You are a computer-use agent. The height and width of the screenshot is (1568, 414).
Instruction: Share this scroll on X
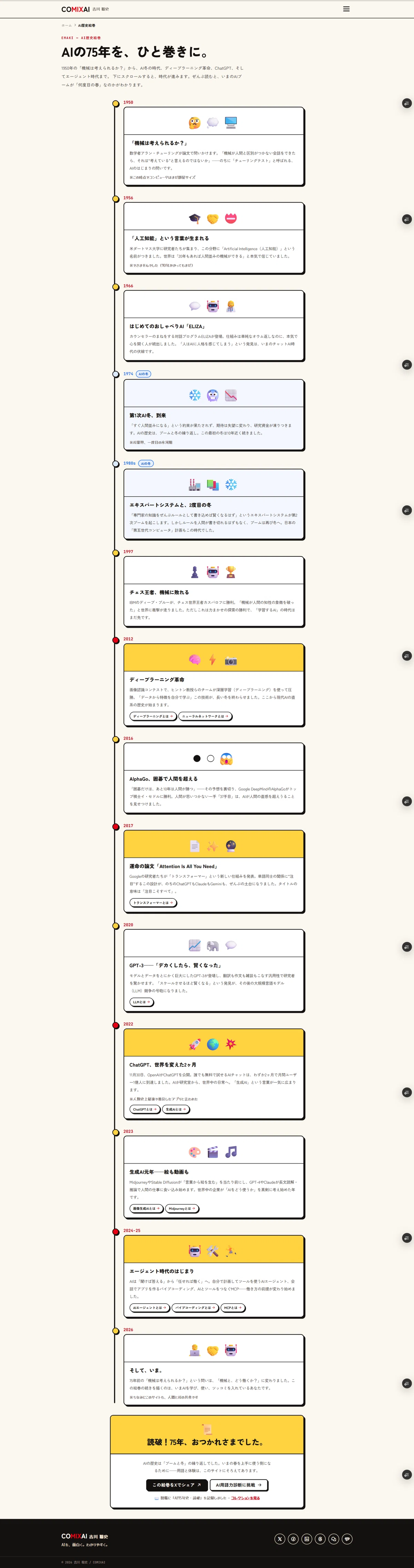(177, 1484)
